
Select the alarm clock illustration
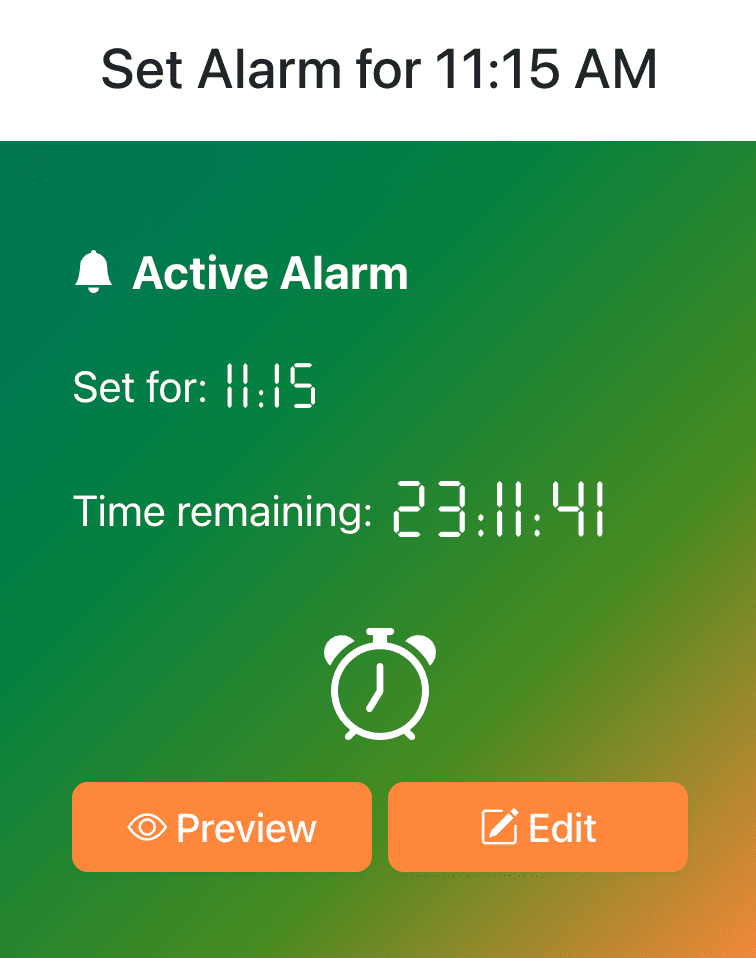[380, 685]
